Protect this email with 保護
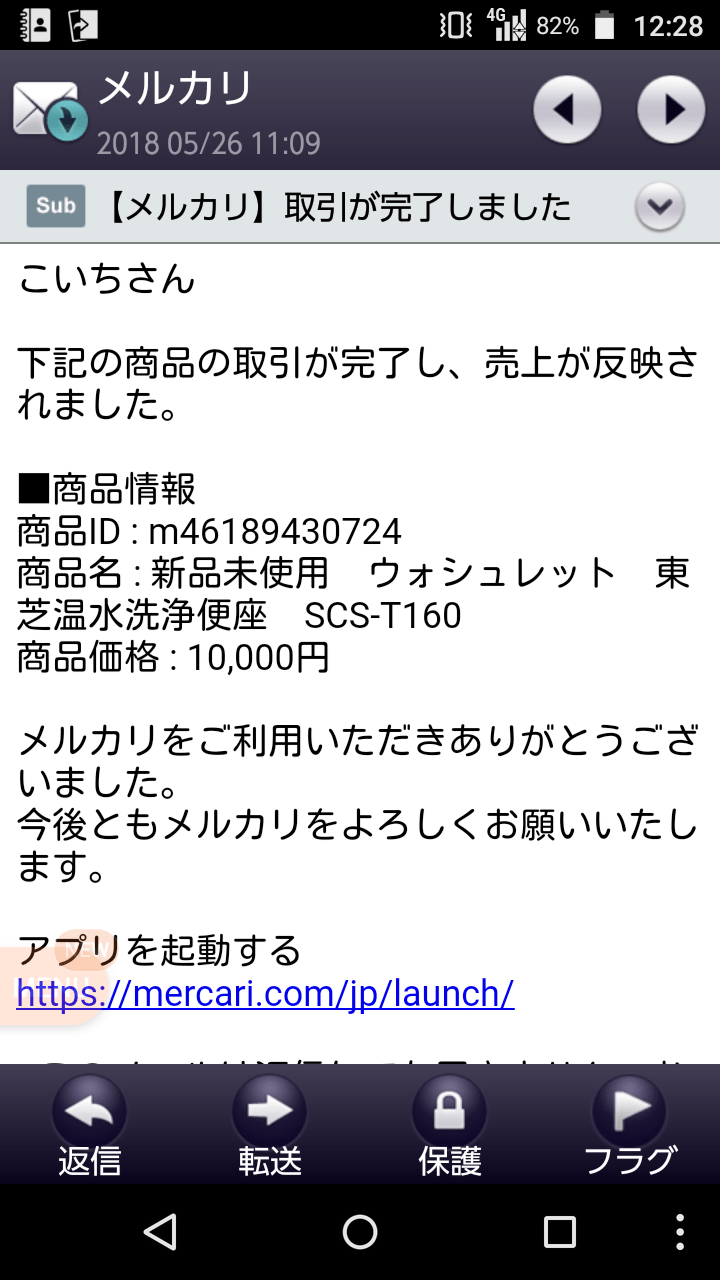The width and height of the screenshot is (720, 1280). (x=450, y=1124)
